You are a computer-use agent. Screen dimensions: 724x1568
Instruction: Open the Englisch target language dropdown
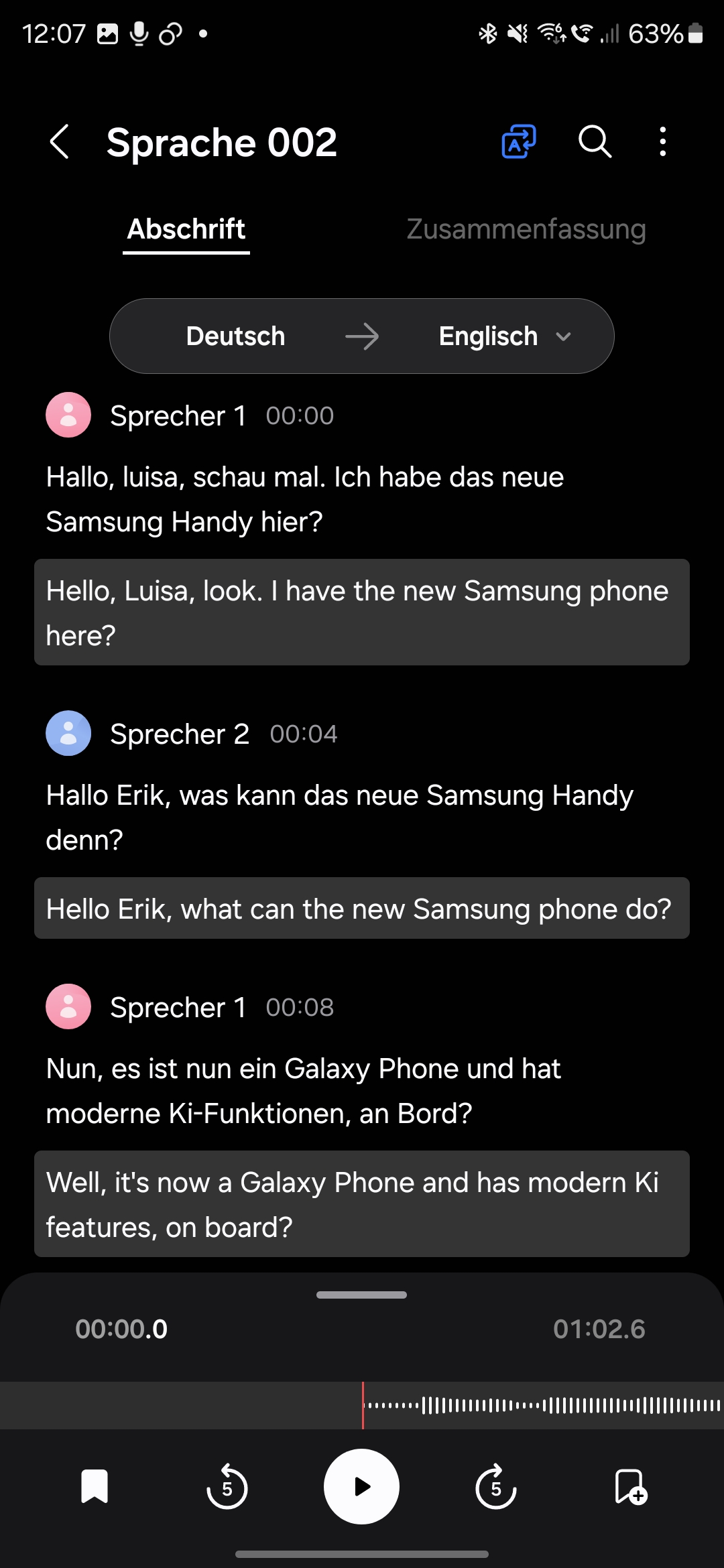[x=504, y=336]
